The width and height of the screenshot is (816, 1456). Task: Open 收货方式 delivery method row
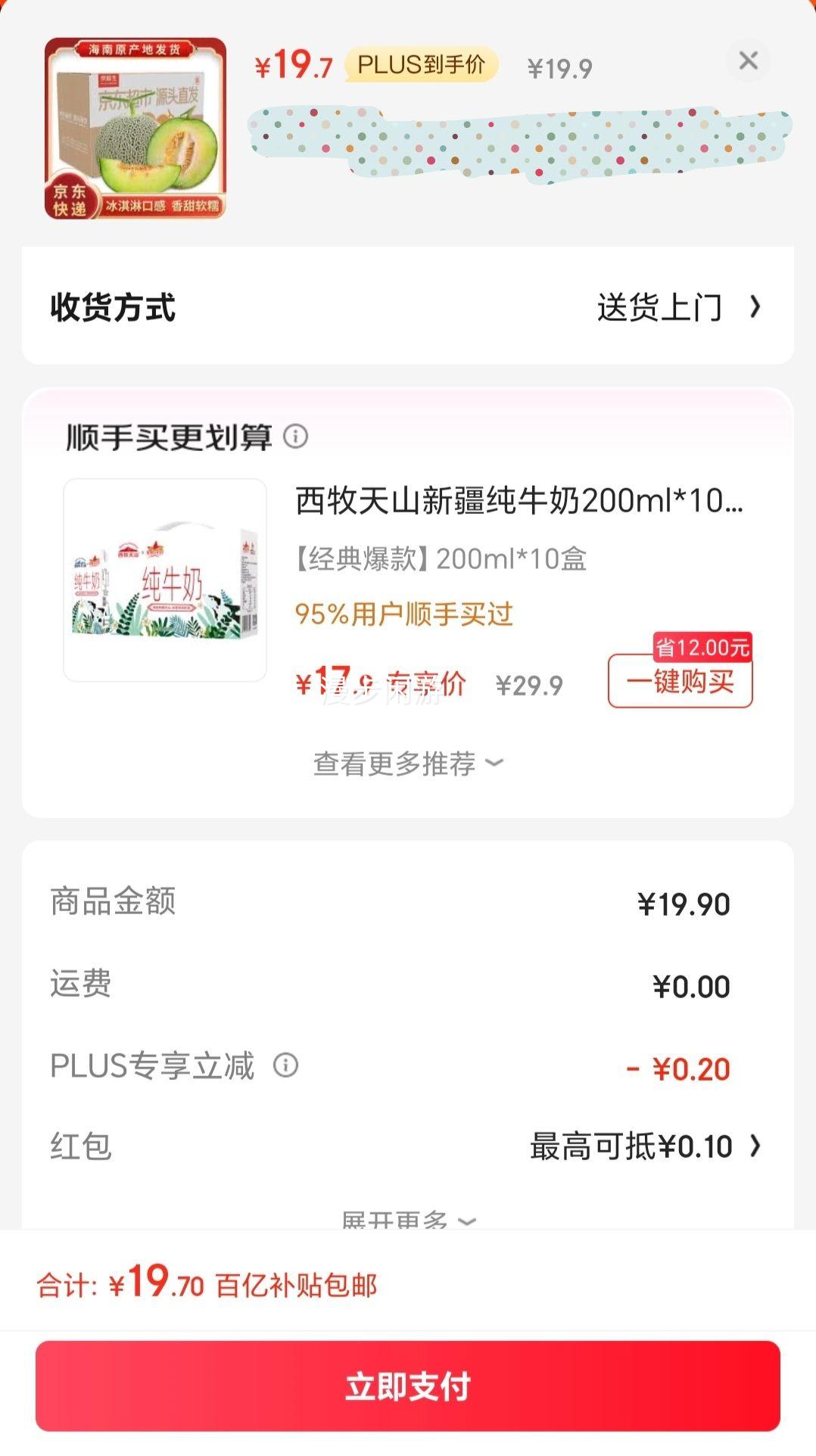408,306
